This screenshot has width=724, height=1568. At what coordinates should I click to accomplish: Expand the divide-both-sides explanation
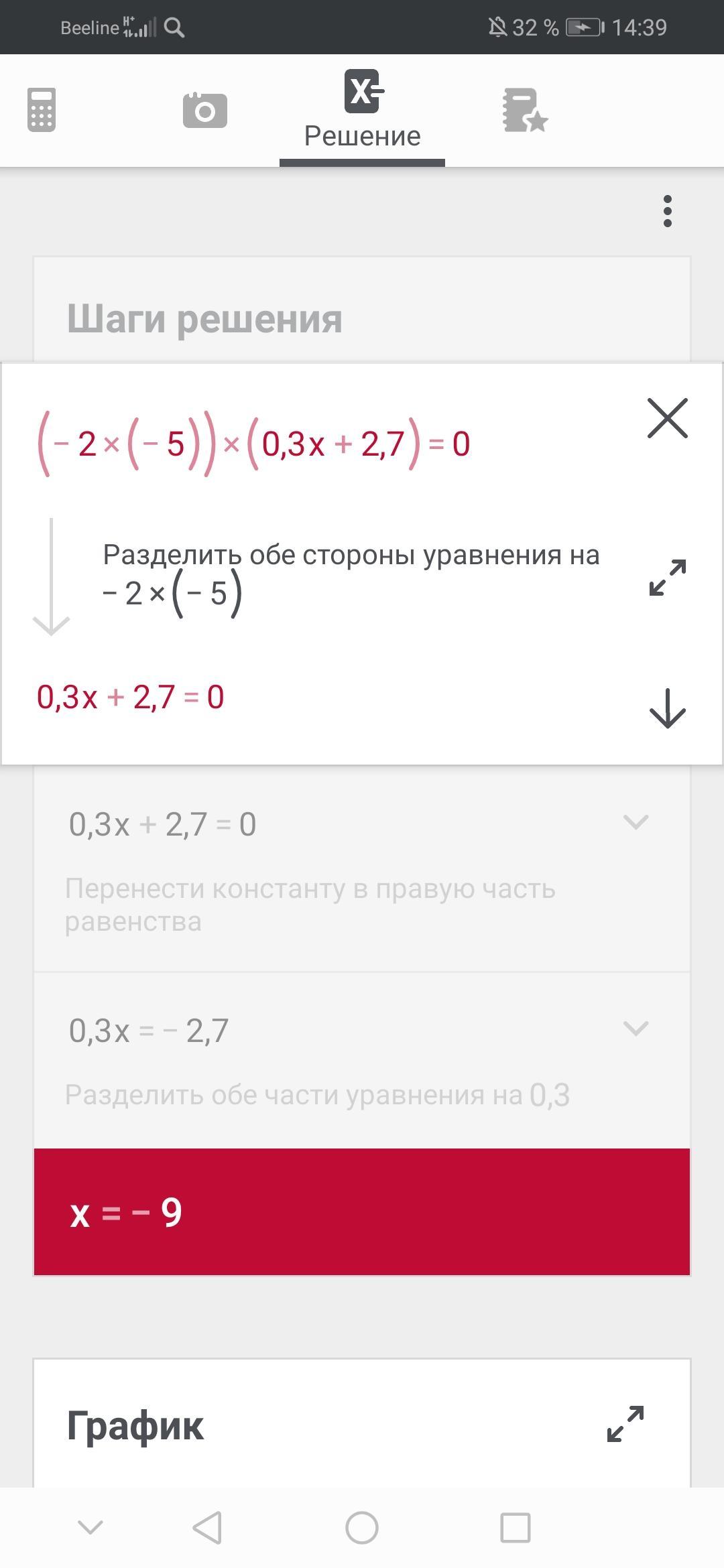[x=668, y=578]
